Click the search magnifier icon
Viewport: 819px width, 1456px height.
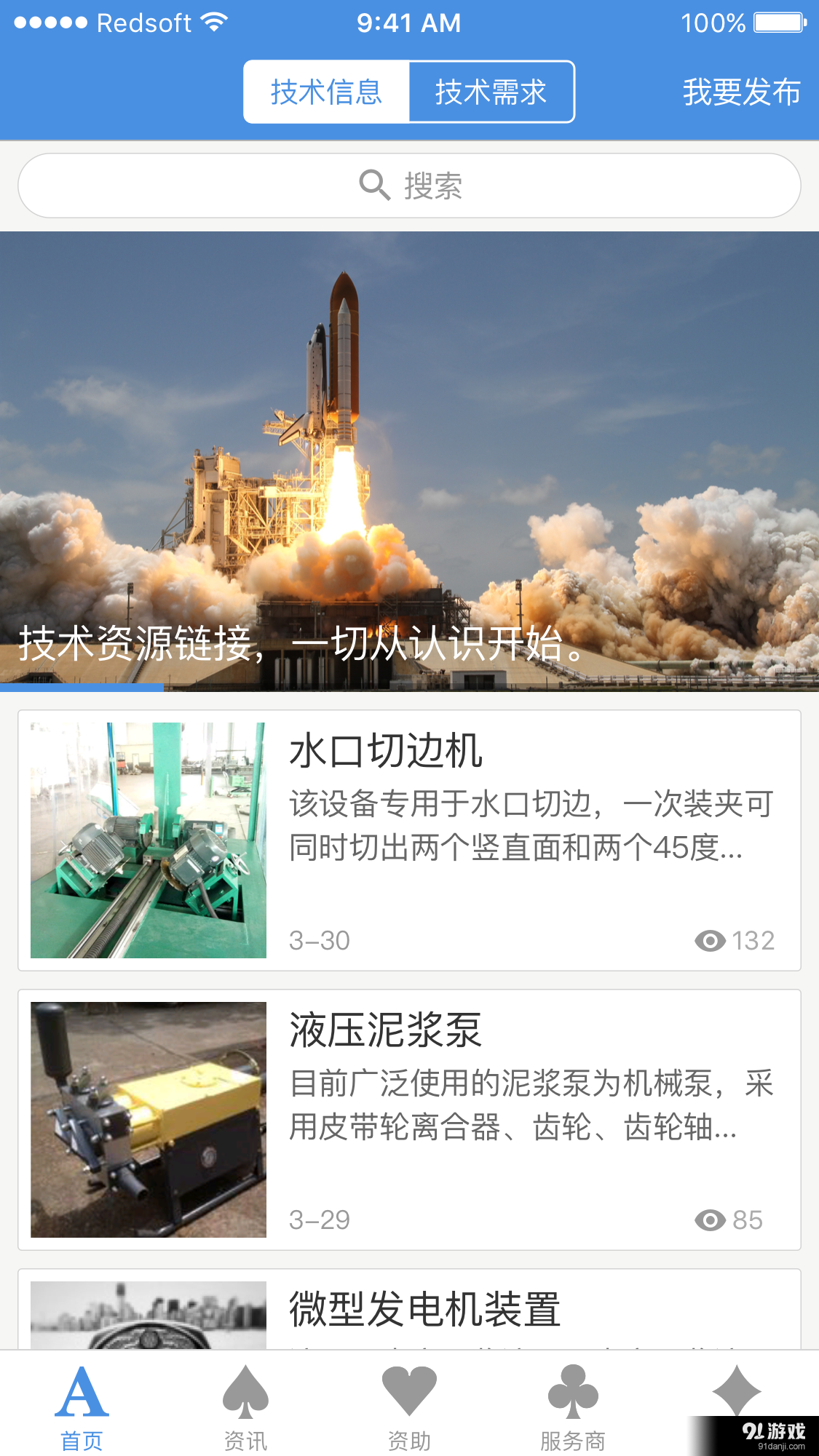[373, 185]
